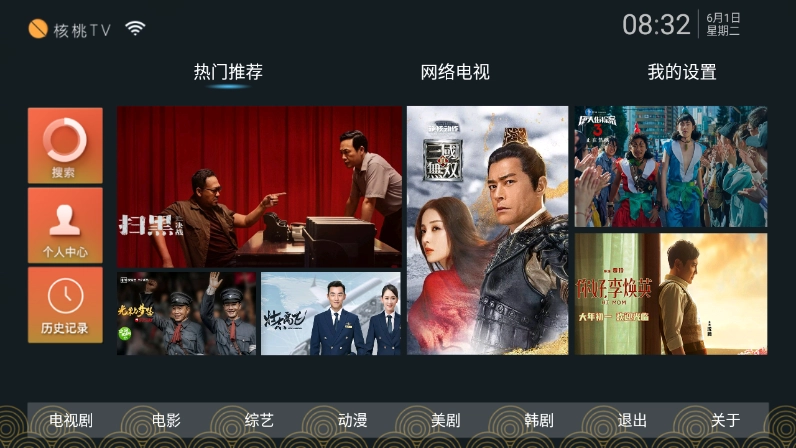The image size is (796, 448).
Task: Switch to the 网络电视 tab
Action: point(455,72)
